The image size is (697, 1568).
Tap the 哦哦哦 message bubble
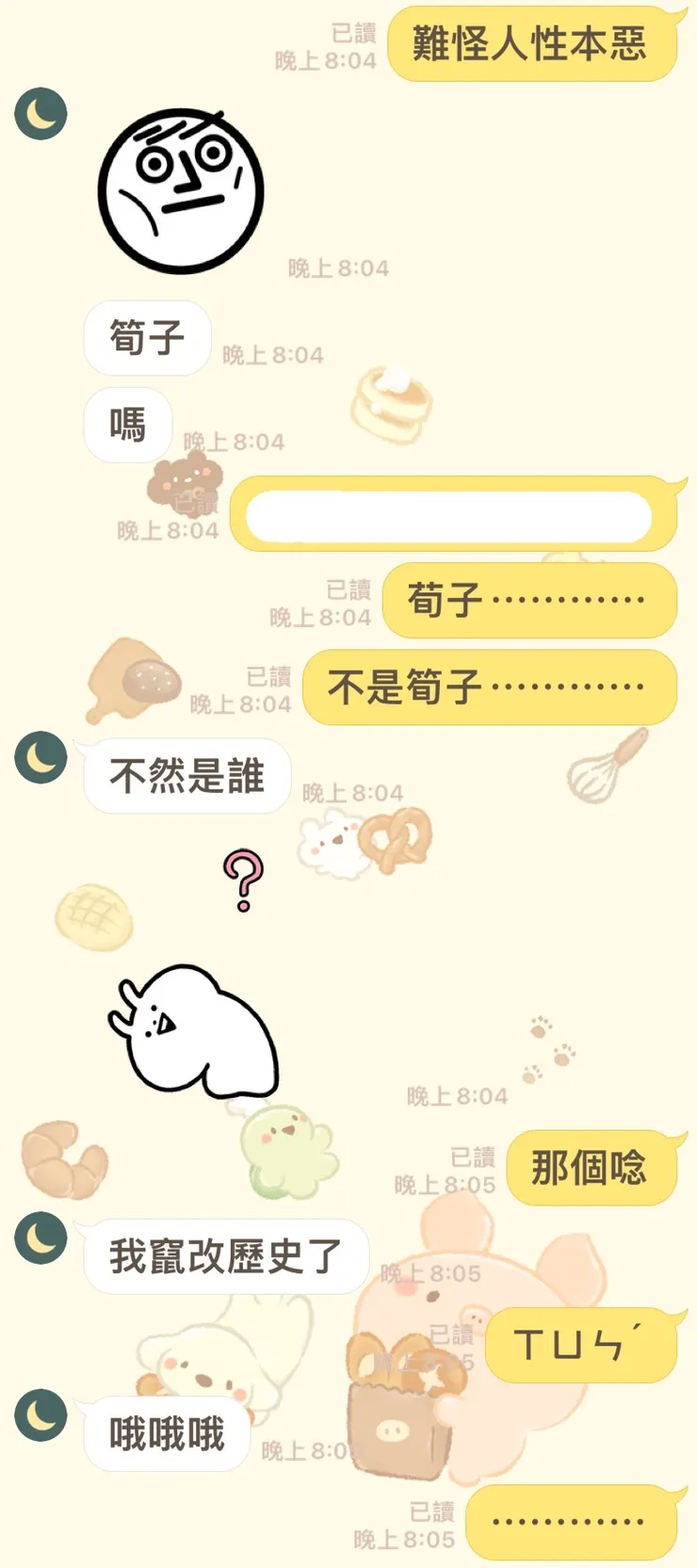point(166,1433)
